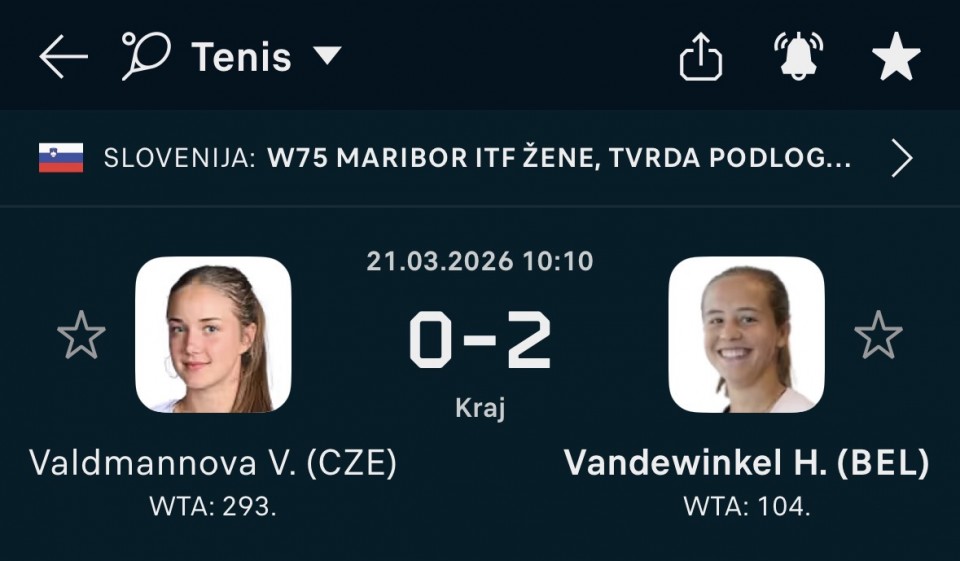Add Vandewinkel H. to favorites
This screenshot has width=960, height=561.
point(878,336)
